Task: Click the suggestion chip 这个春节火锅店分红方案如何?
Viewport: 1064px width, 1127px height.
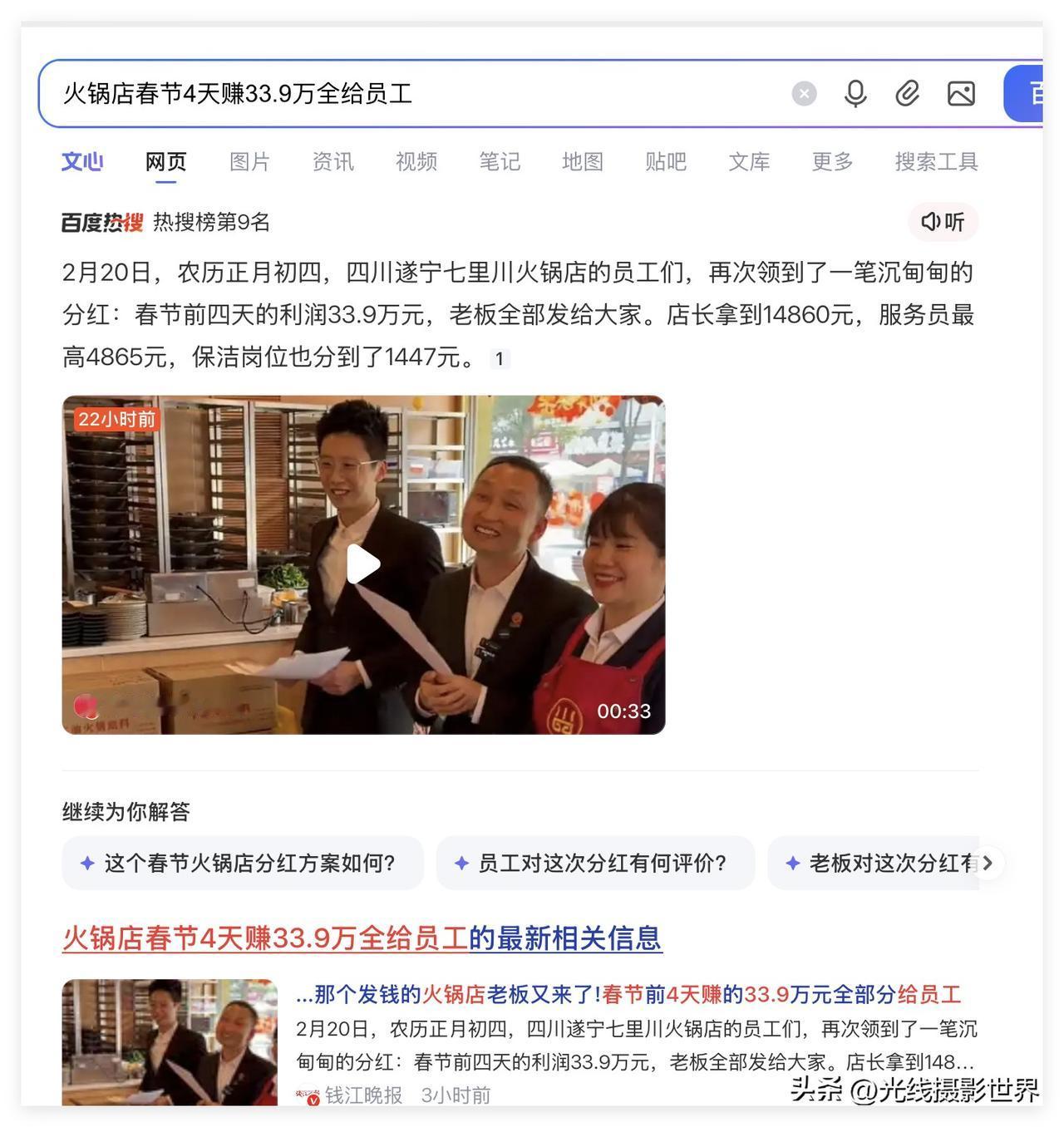Action: (x=243, y=864)
